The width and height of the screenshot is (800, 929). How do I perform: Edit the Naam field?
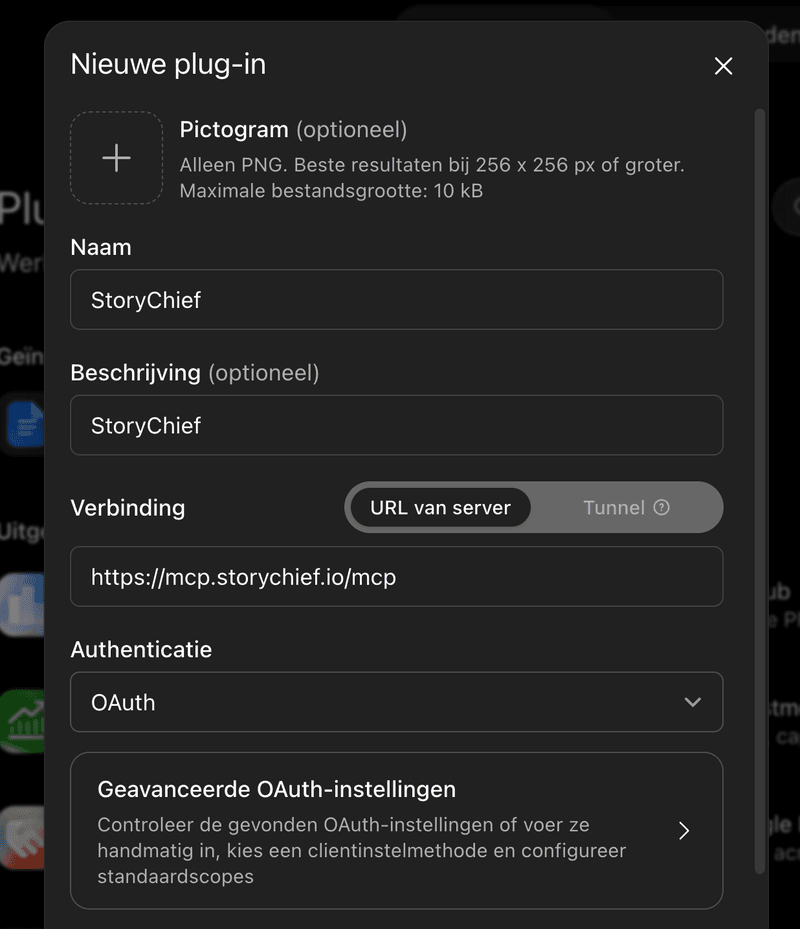point(396,300)
